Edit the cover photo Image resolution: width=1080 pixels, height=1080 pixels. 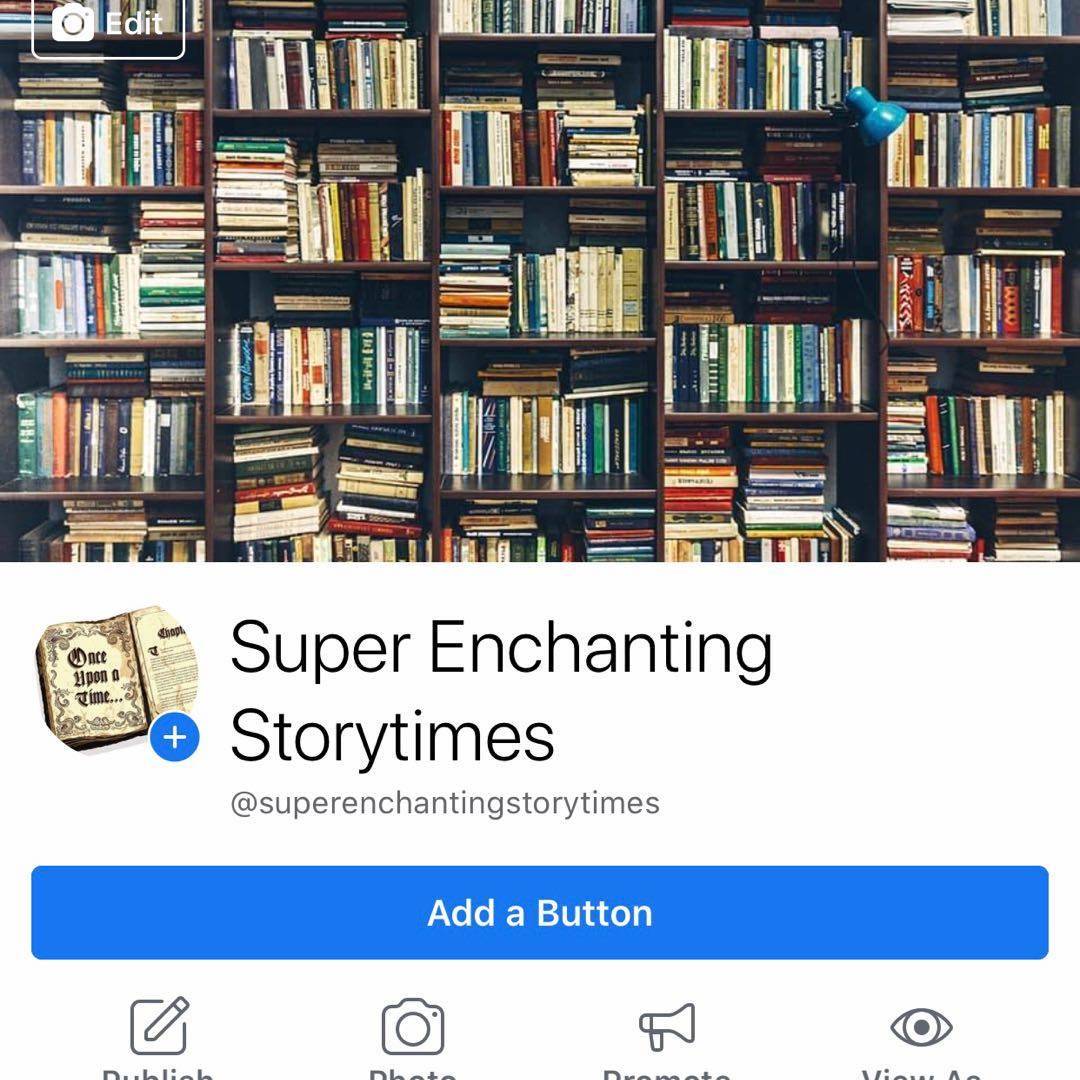108,26
